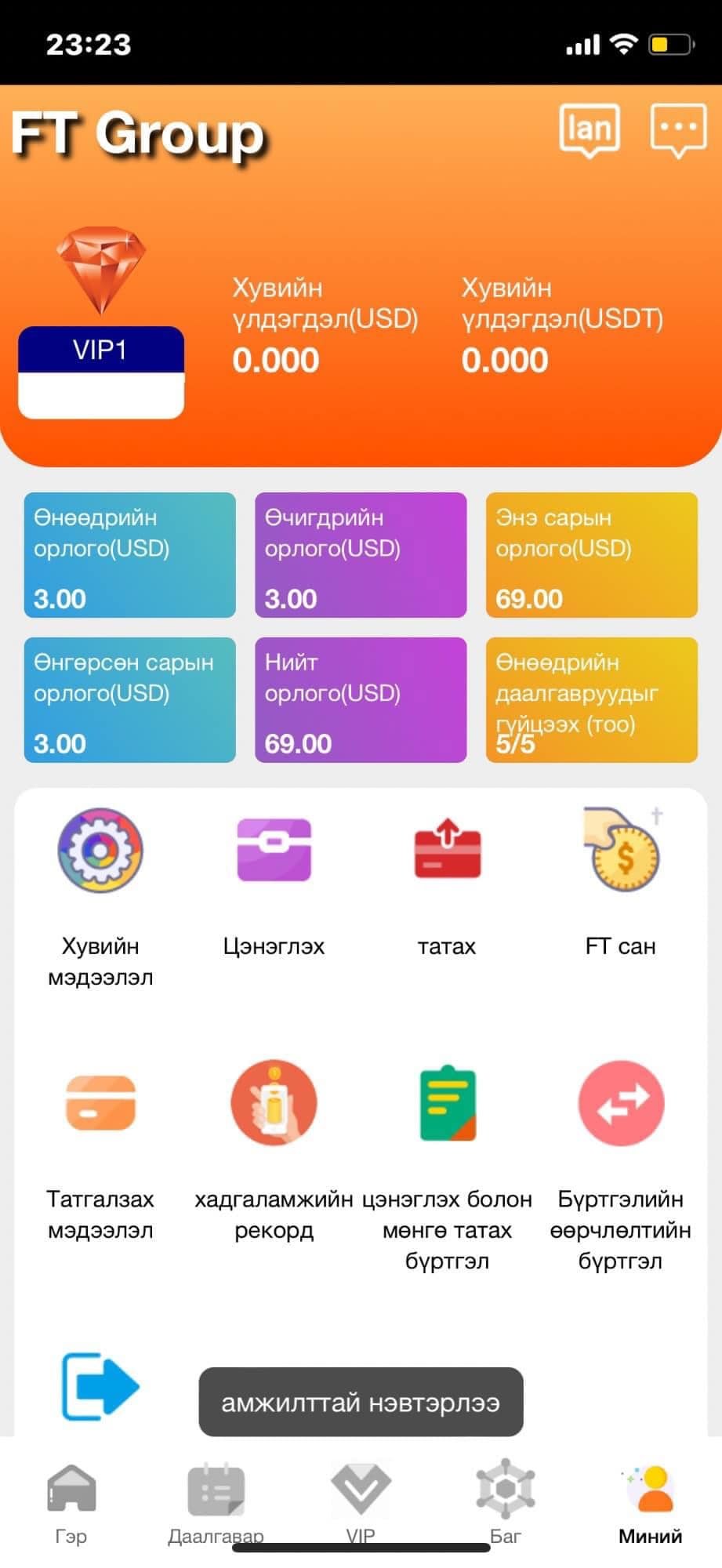Open FT сан fund
The height and width of the screenshot is (1568, 722).
[621, 851]
